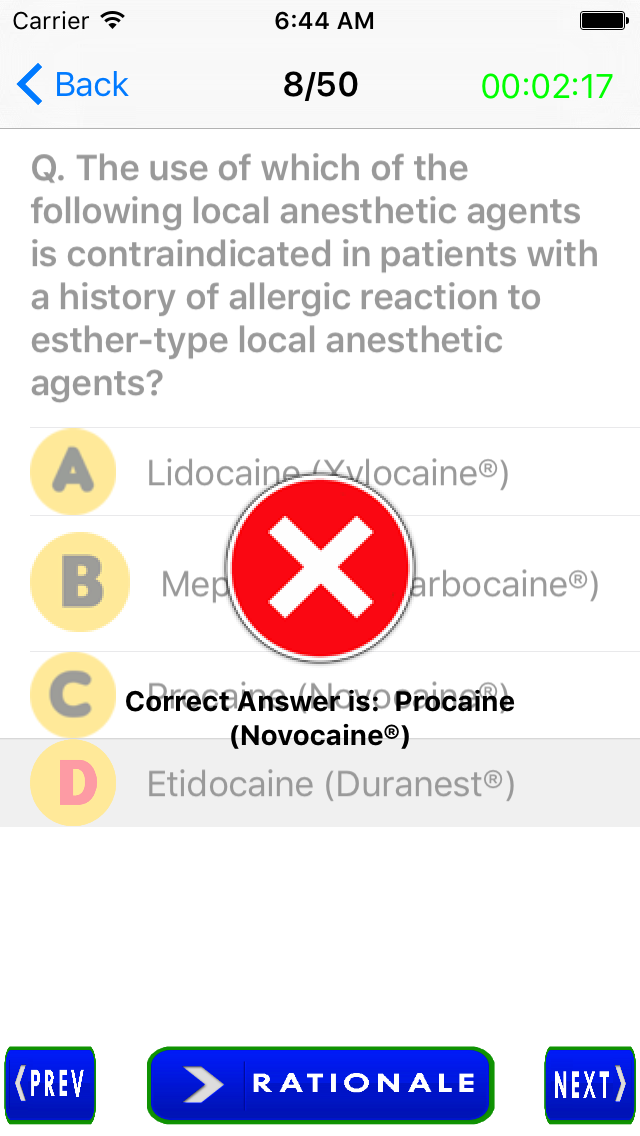
Task: Go back using the Back button
Action: tap(73, 85)
